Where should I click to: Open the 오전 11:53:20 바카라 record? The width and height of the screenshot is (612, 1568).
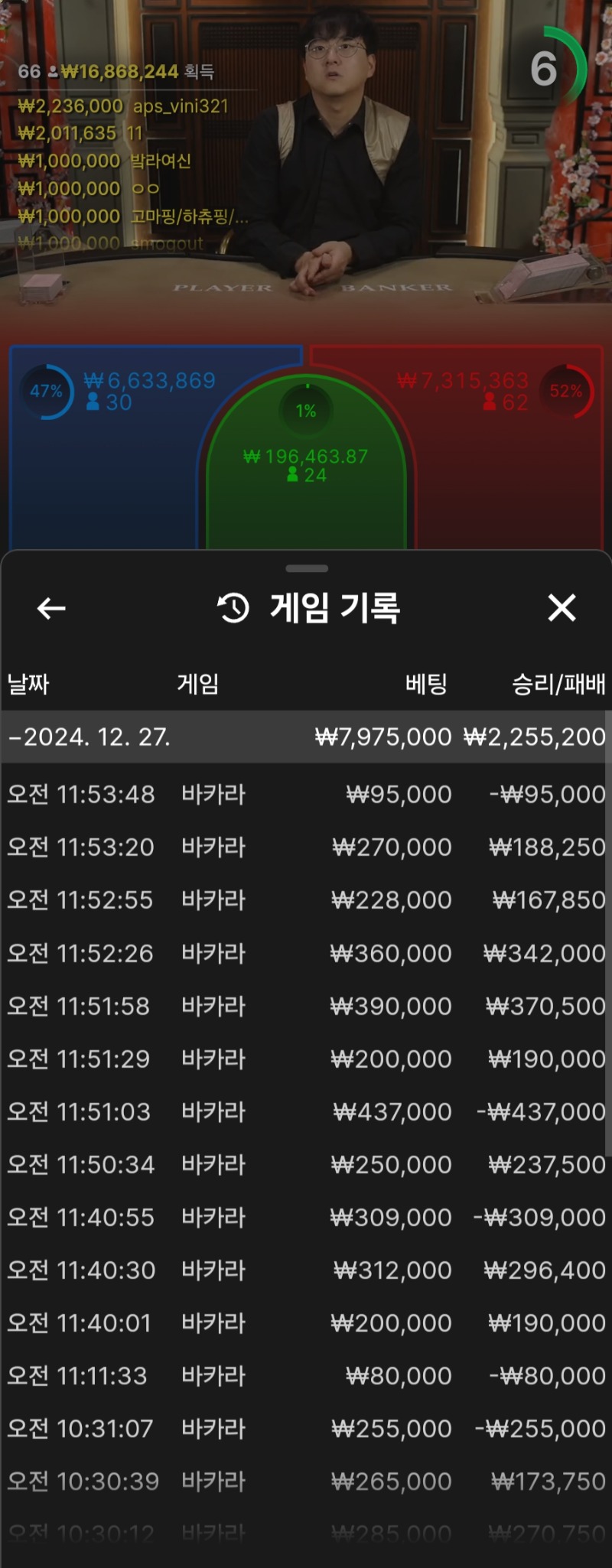[x=306, y=847]
